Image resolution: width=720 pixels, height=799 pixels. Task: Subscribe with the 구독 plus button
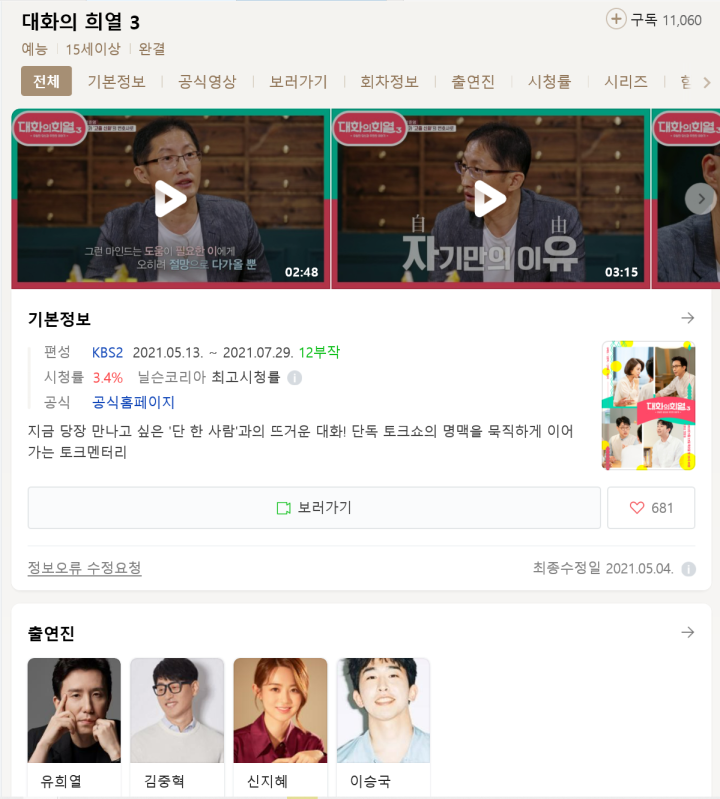click(617, 19)
